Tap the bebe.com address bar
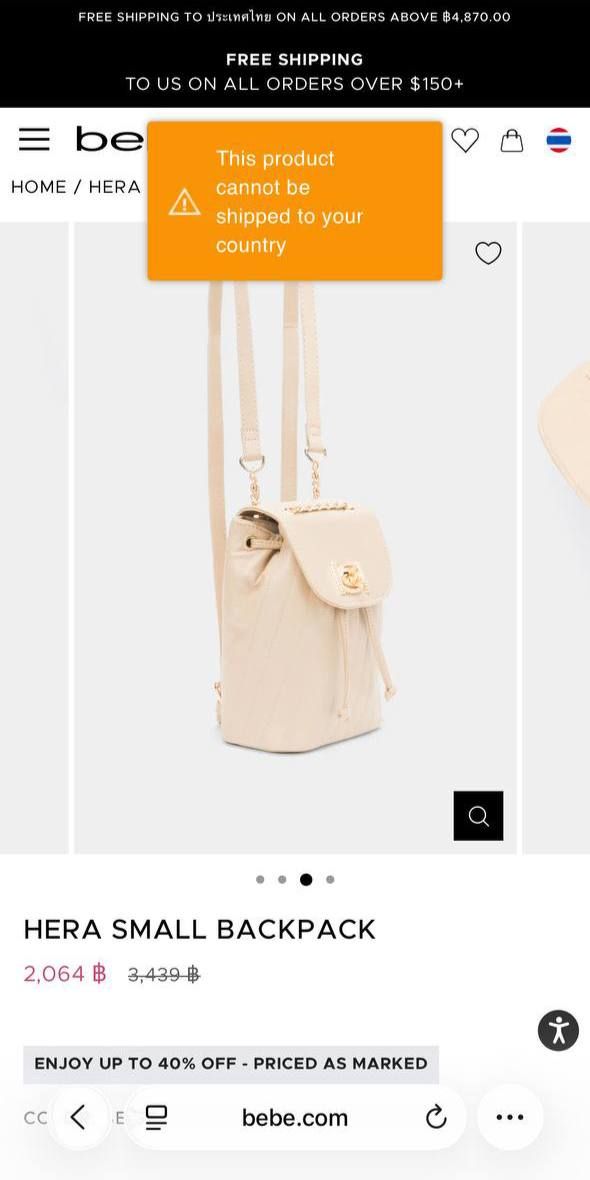The width and height of the screenshot is (590, 1180). (x=295, y=1118)
